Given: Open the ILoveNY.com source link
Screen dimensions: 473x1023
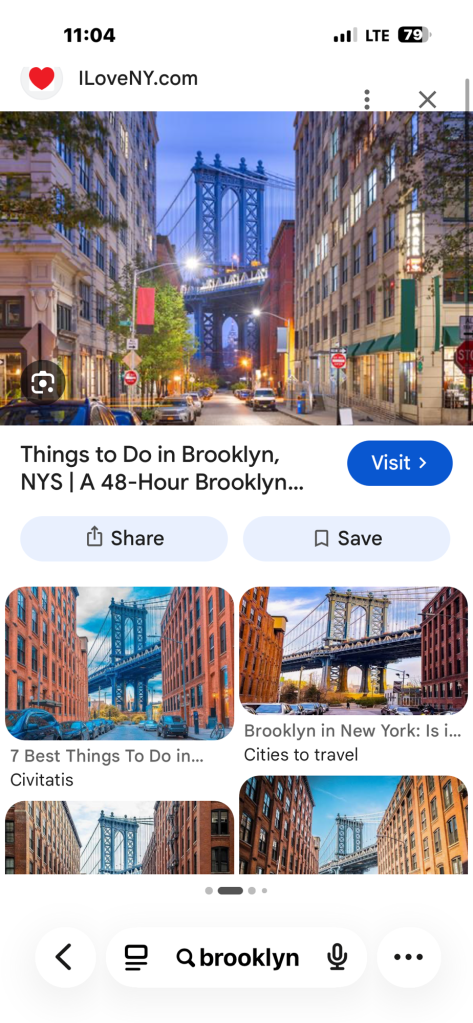Looking at the screenshot, I should pyautogui.click(x=138, y=79).
